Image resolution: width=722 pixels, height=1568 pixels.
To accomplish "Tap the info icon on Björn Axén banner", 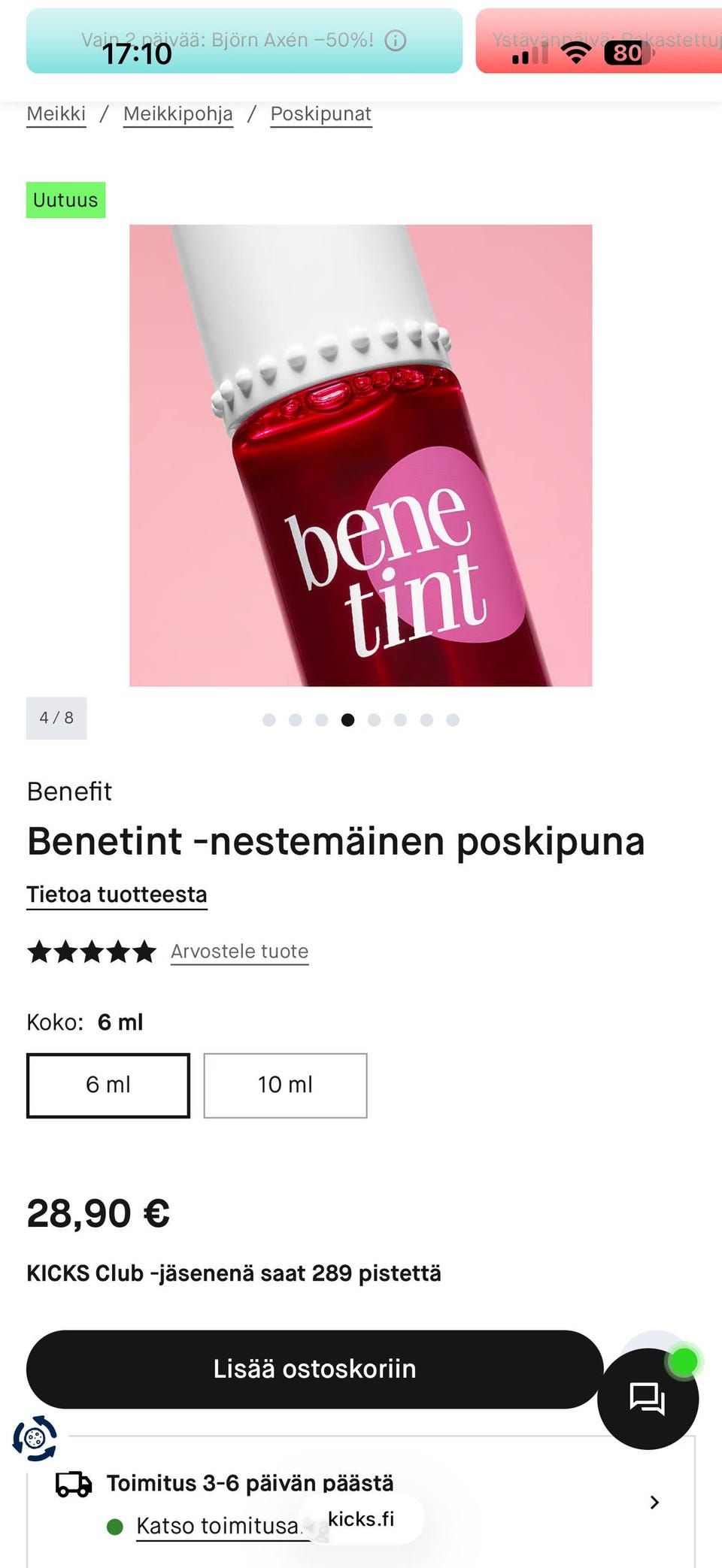I will [x=396, y=41].
